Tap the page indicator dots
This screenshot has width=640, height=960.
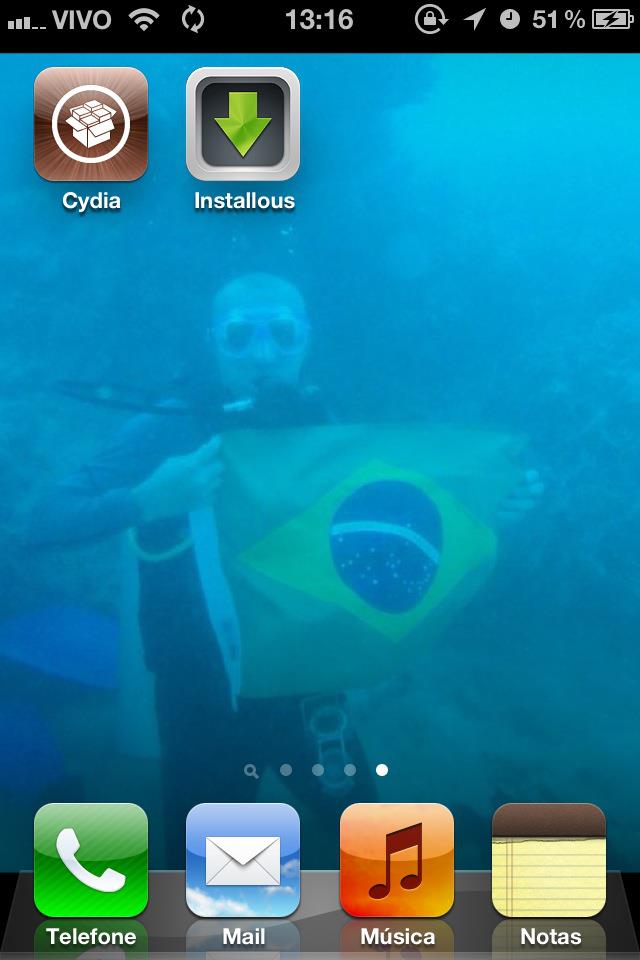(x=317, y=770)
